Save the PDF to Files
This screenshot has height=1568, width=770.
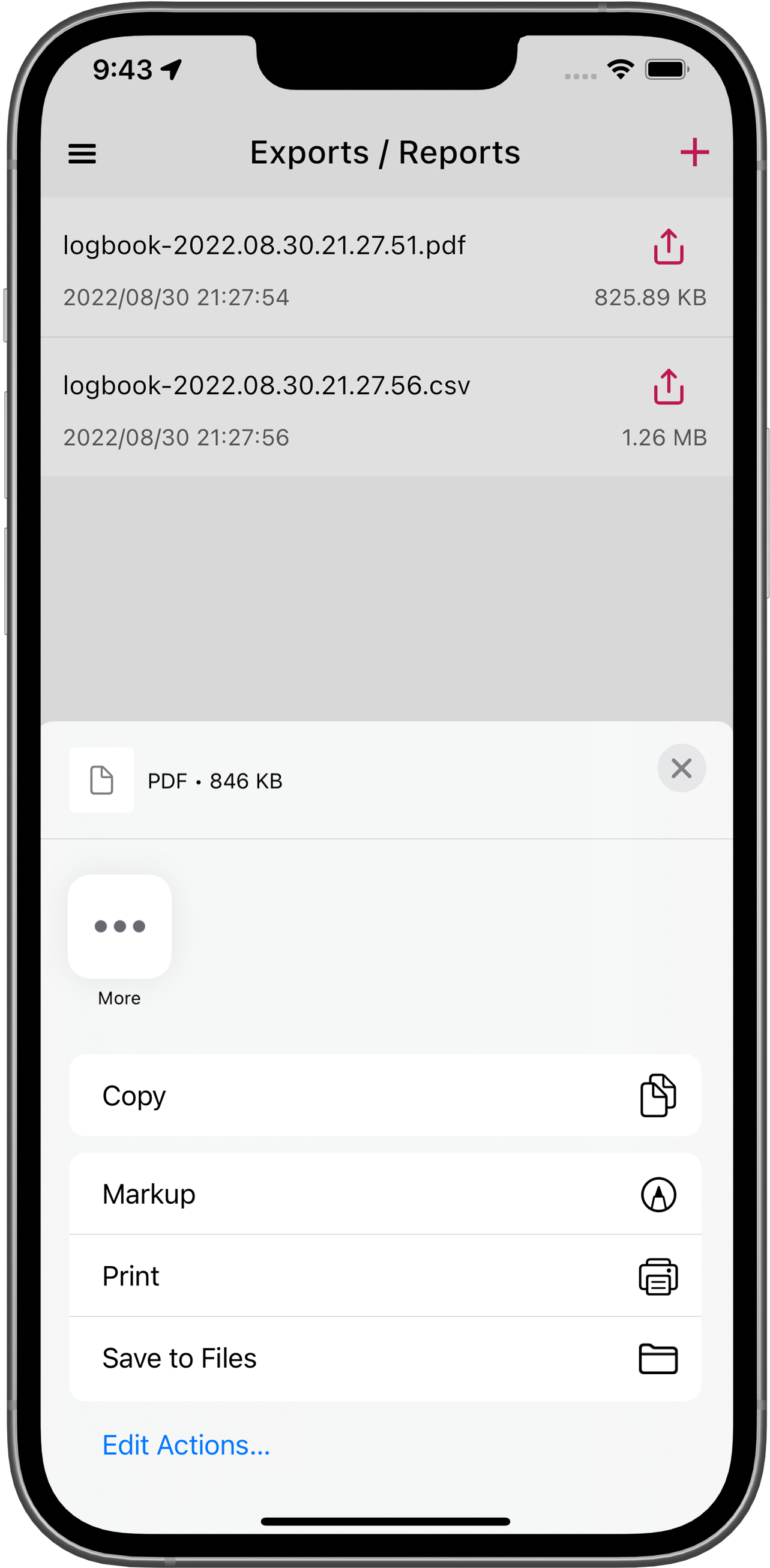coord(385,1359)
